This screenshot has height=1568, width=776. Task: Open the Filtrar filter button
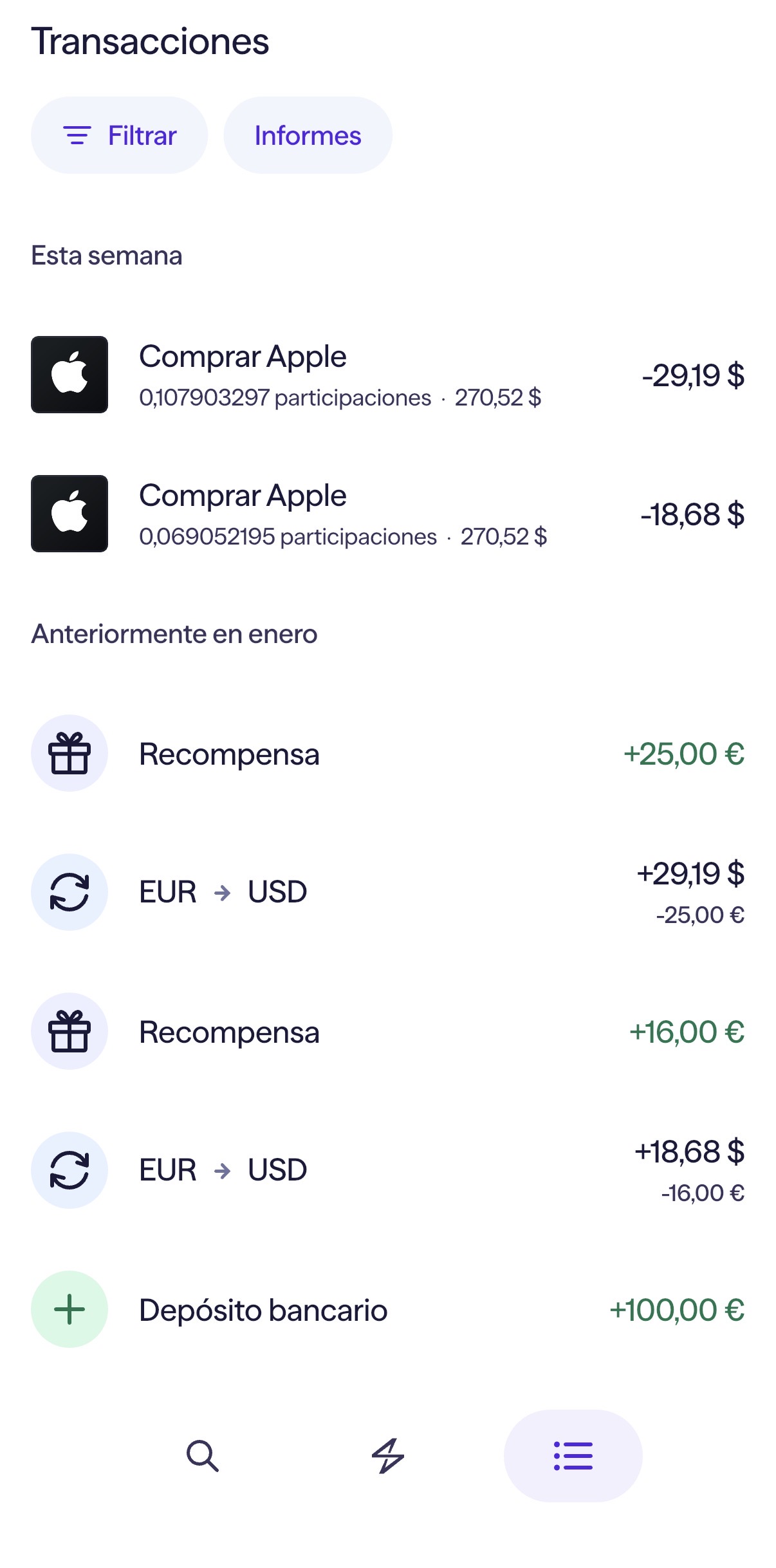[x=120, y=135]
